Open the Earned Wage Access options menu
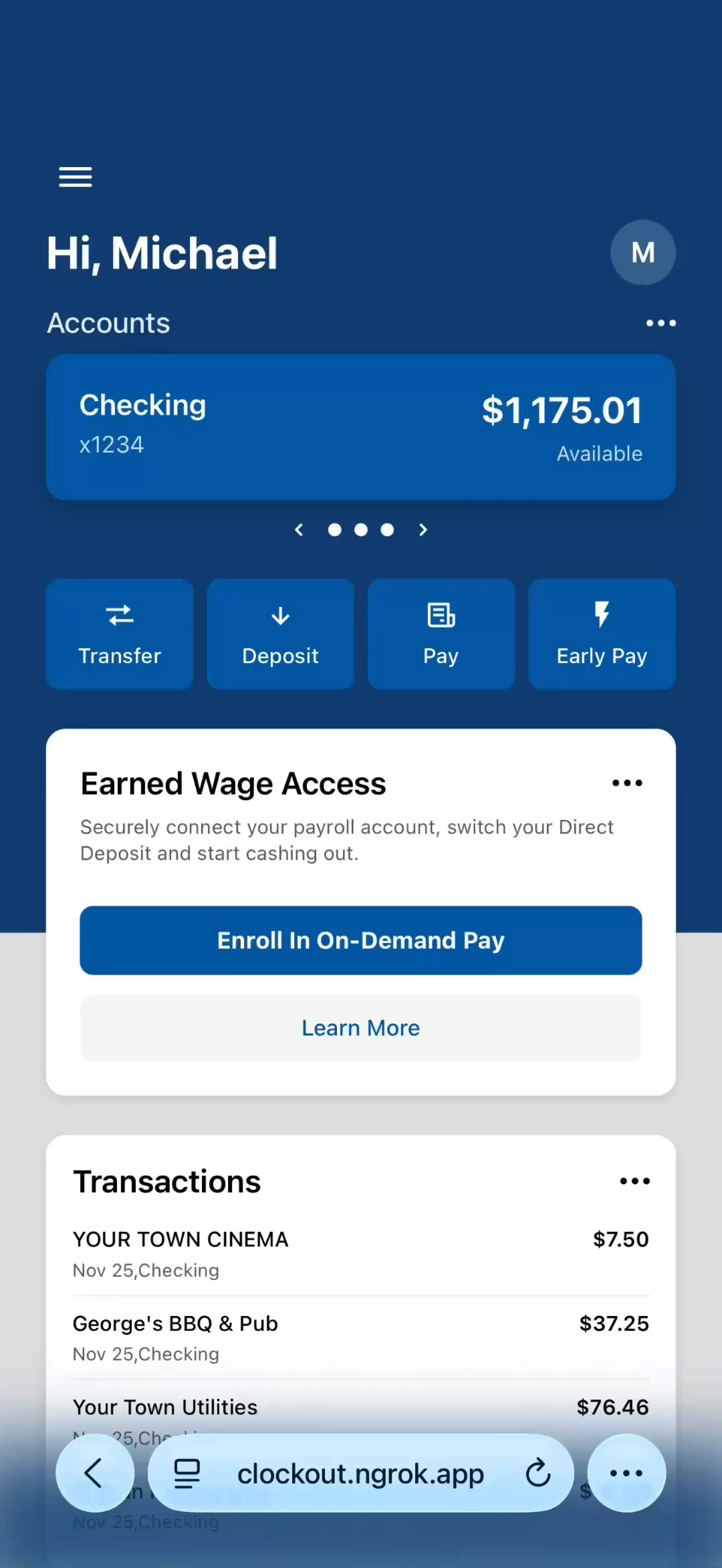This screenshot has height=1568, width=722. point(626,783)
